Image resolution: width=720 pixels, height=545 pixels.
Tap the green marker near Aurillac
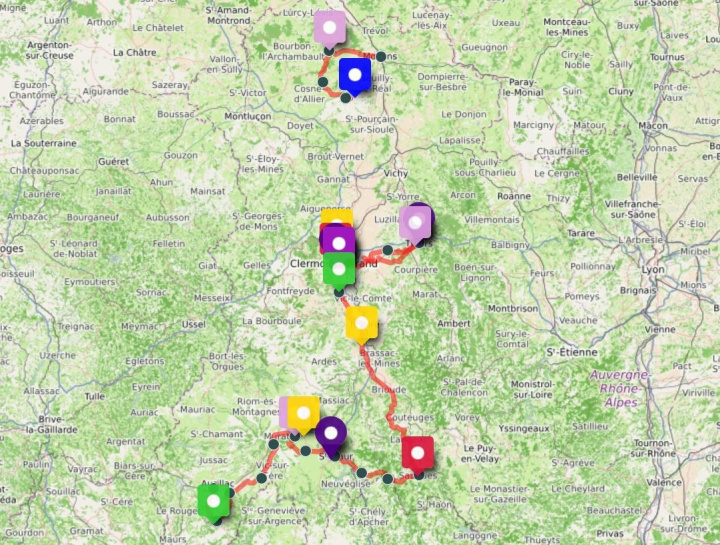[214, 500]
